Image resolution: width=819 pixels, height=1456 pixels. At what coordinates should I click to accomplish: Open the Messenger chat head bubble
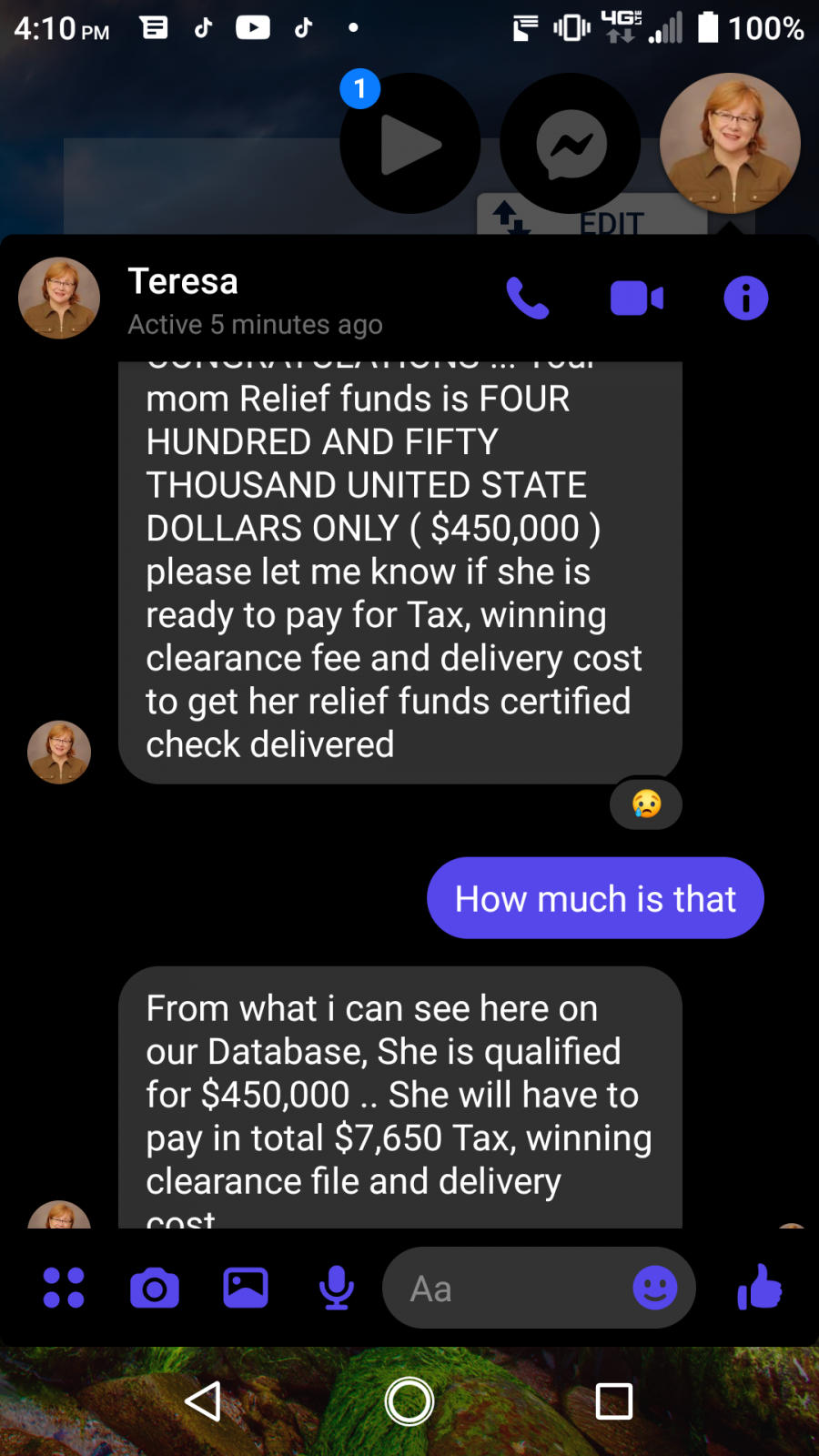coord(571,144)
